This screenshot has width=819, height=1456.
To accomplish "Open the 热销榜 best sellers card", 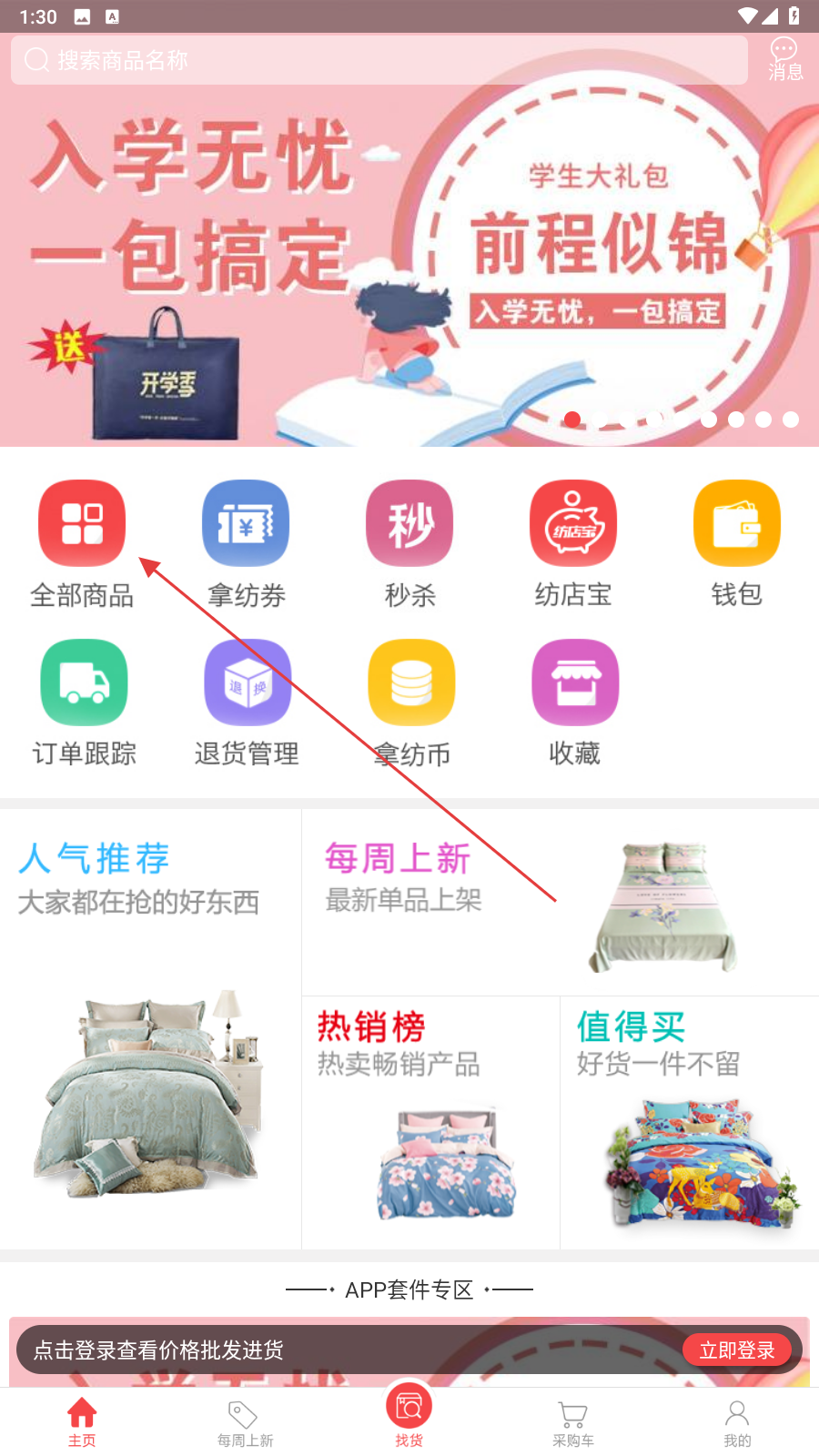I will [430, 1122].
